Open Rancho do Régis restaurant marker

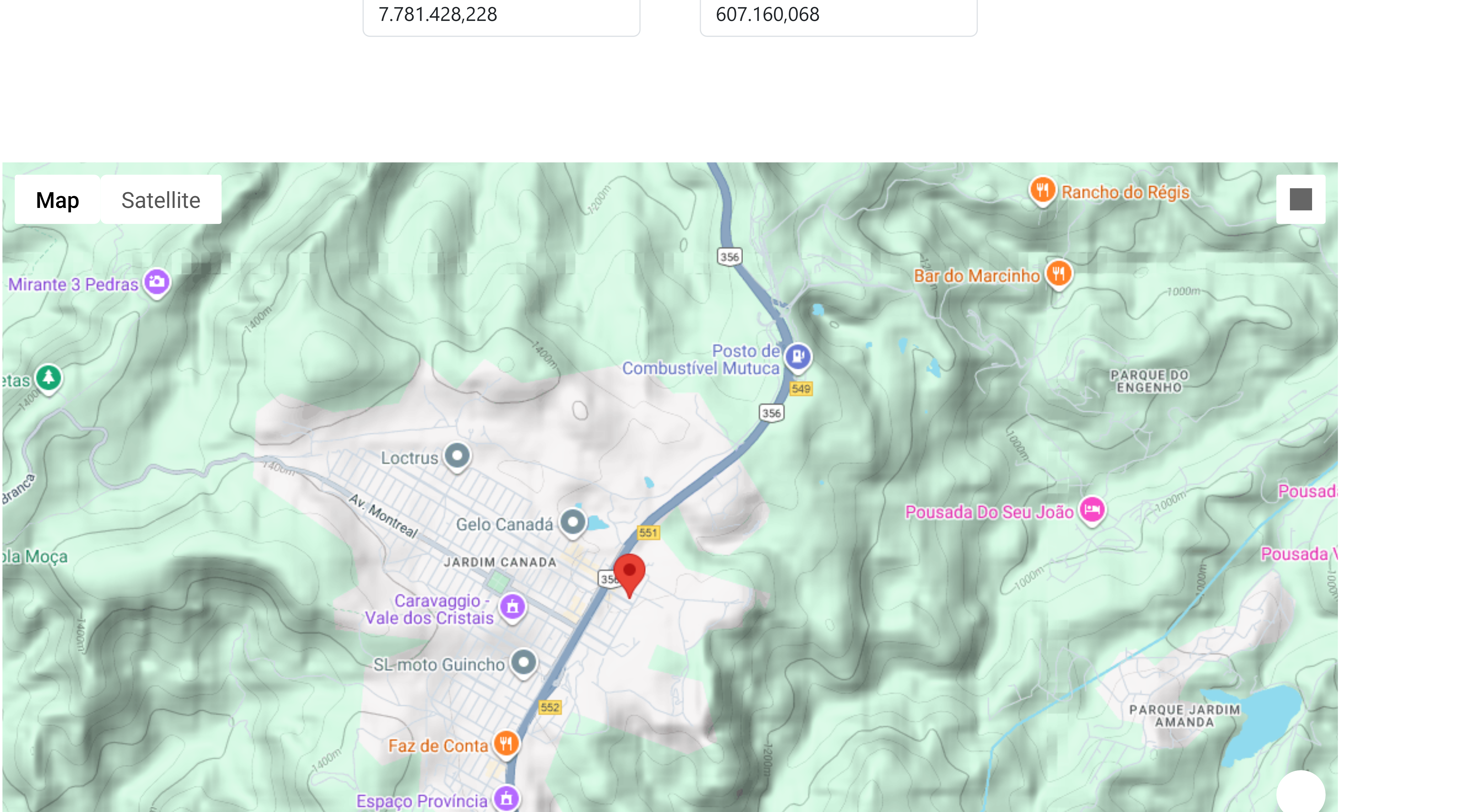1042,190
